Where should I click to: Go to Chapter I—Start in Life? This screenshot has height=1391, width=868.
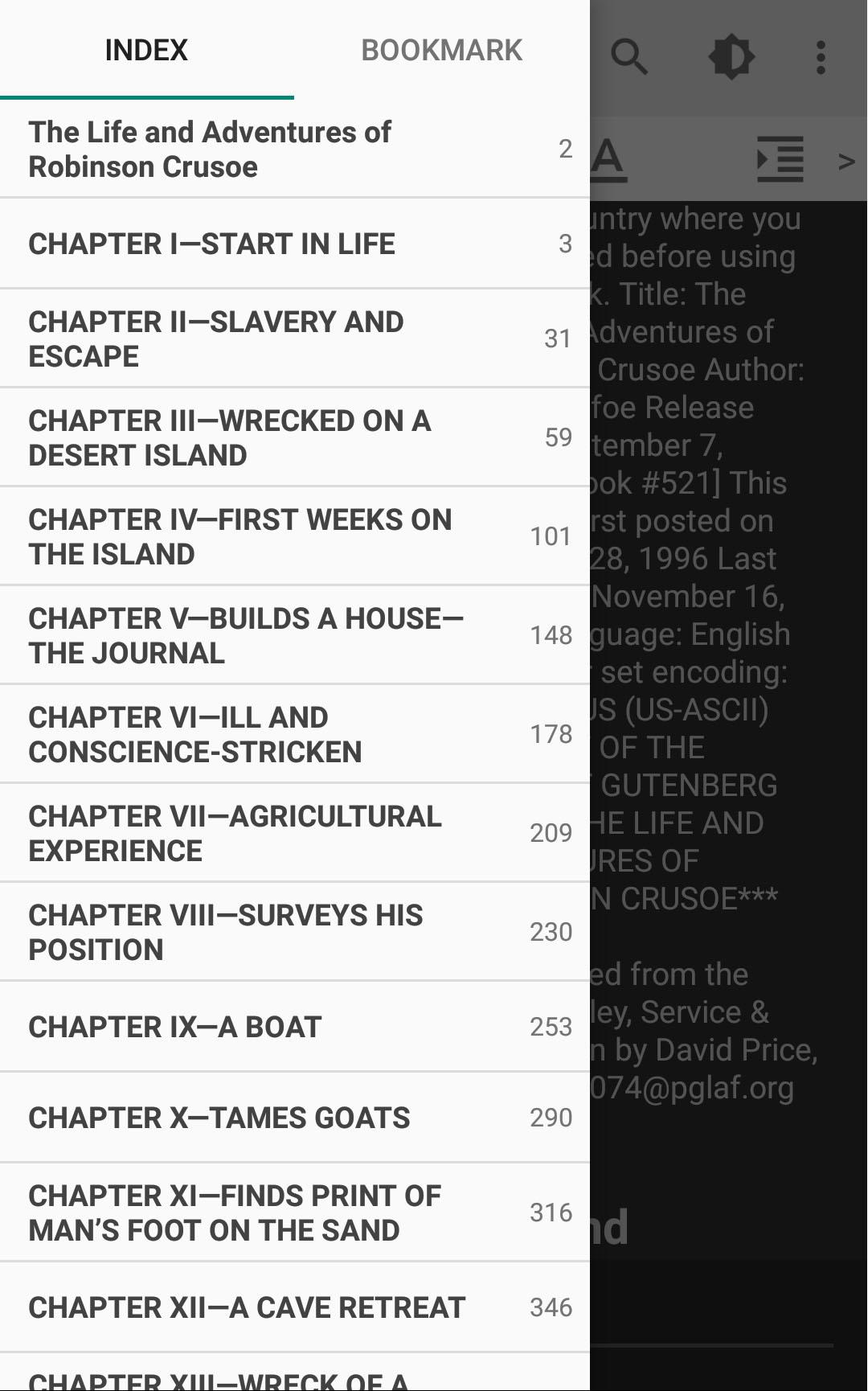click(294, 244)
